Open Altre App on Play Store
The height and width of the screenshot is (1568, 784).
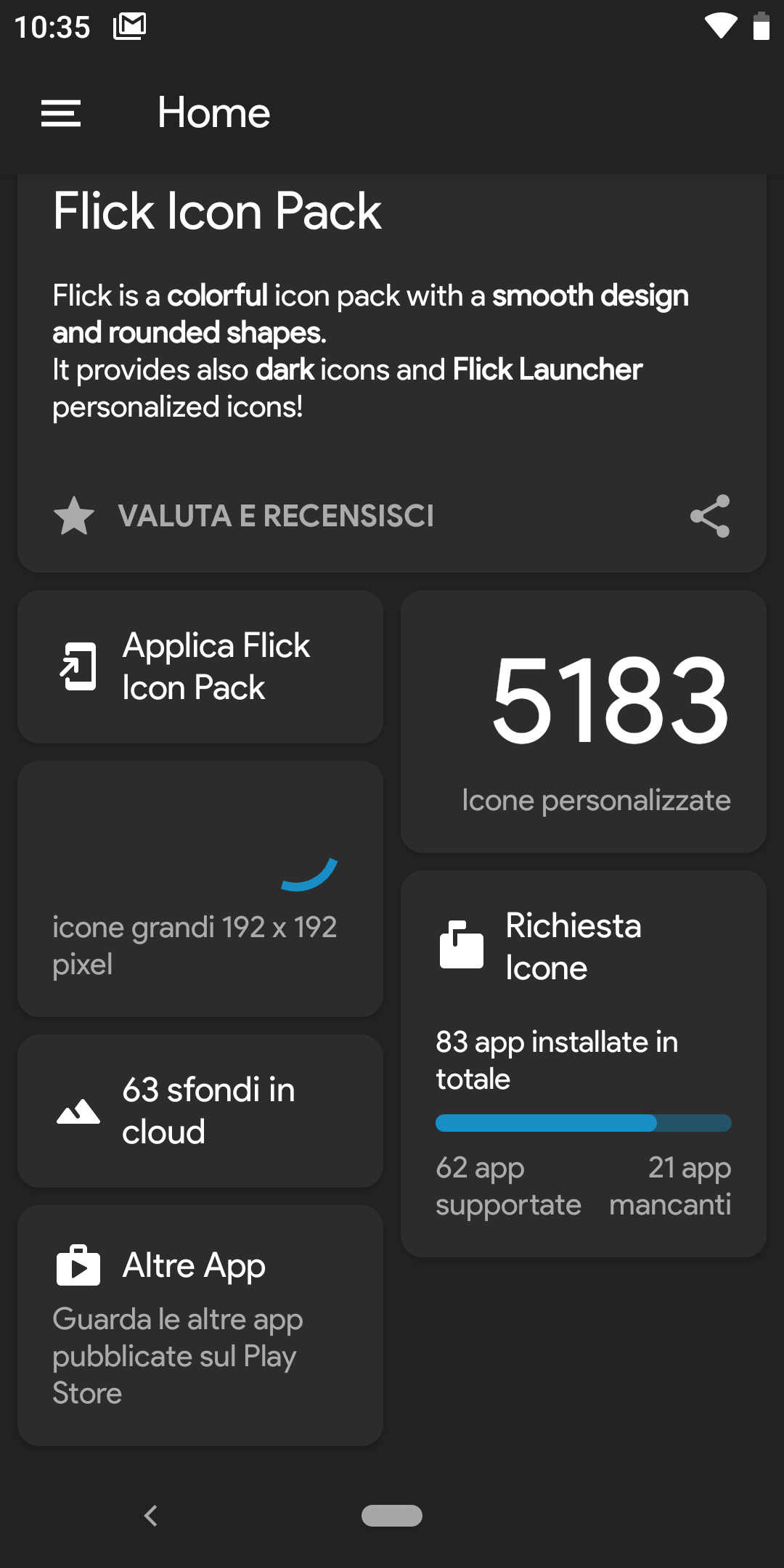click(x=200, y=1324)
